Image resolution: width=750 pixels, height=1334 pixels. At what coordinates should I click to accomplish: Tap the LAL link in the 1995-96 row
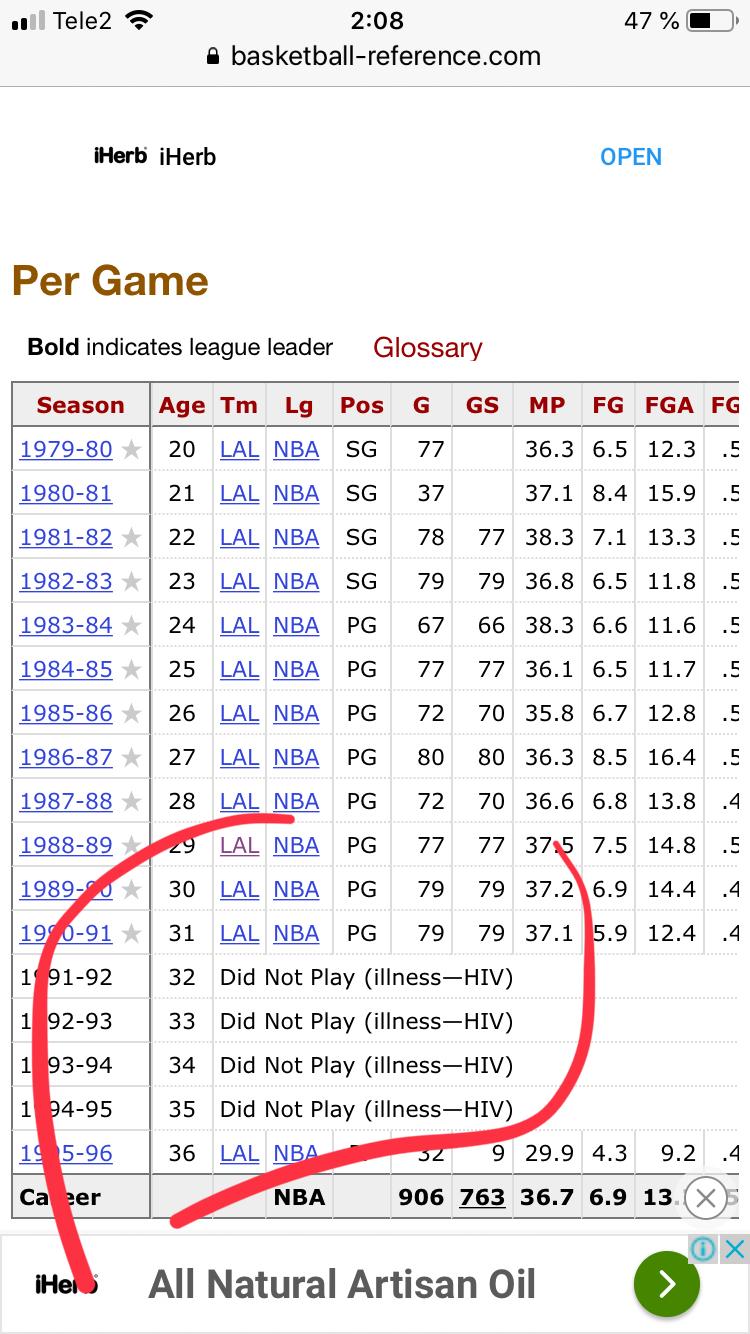239,1153
